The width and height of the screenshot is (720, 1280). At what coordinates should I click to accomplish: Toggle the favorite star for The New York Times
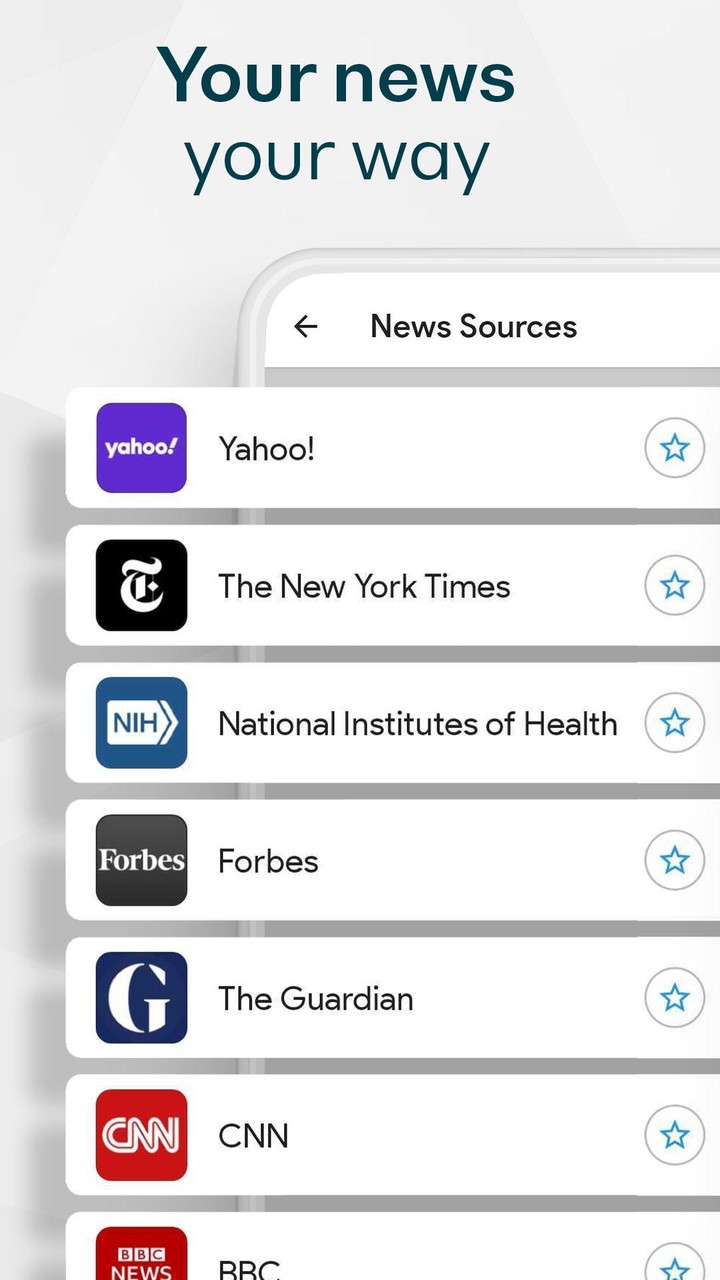[x=674, y=586]
